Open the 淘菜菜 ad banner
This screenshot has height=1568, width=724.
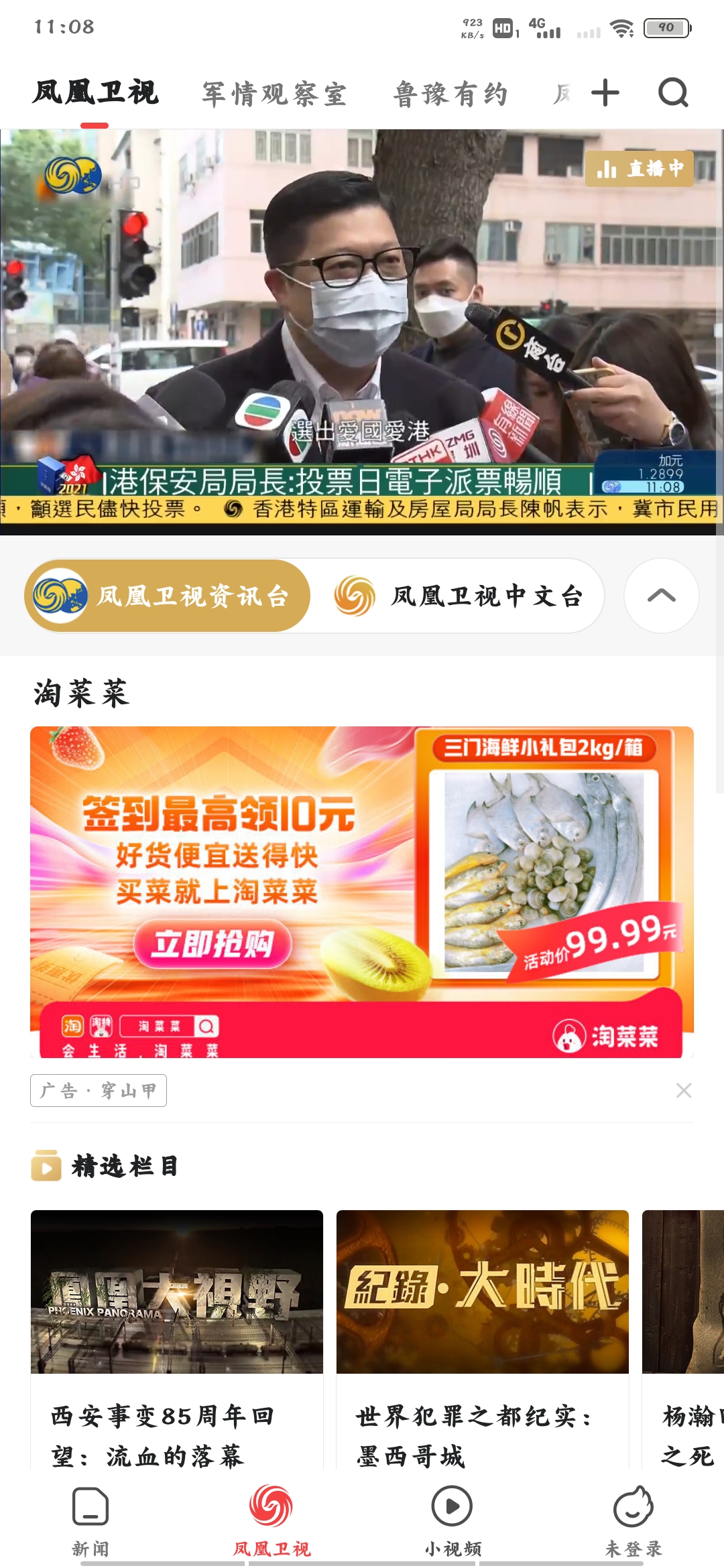pyautogui.click(x=362, y=891)
